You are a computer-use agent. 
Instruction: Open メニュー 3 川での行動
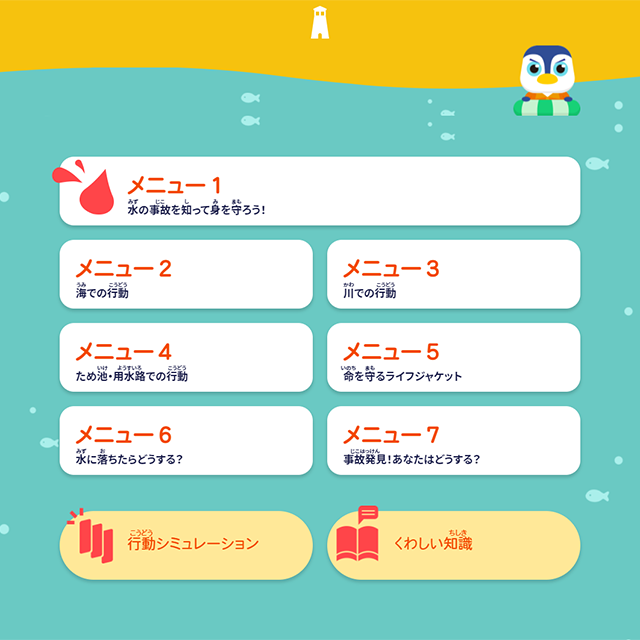pos(453,274)
